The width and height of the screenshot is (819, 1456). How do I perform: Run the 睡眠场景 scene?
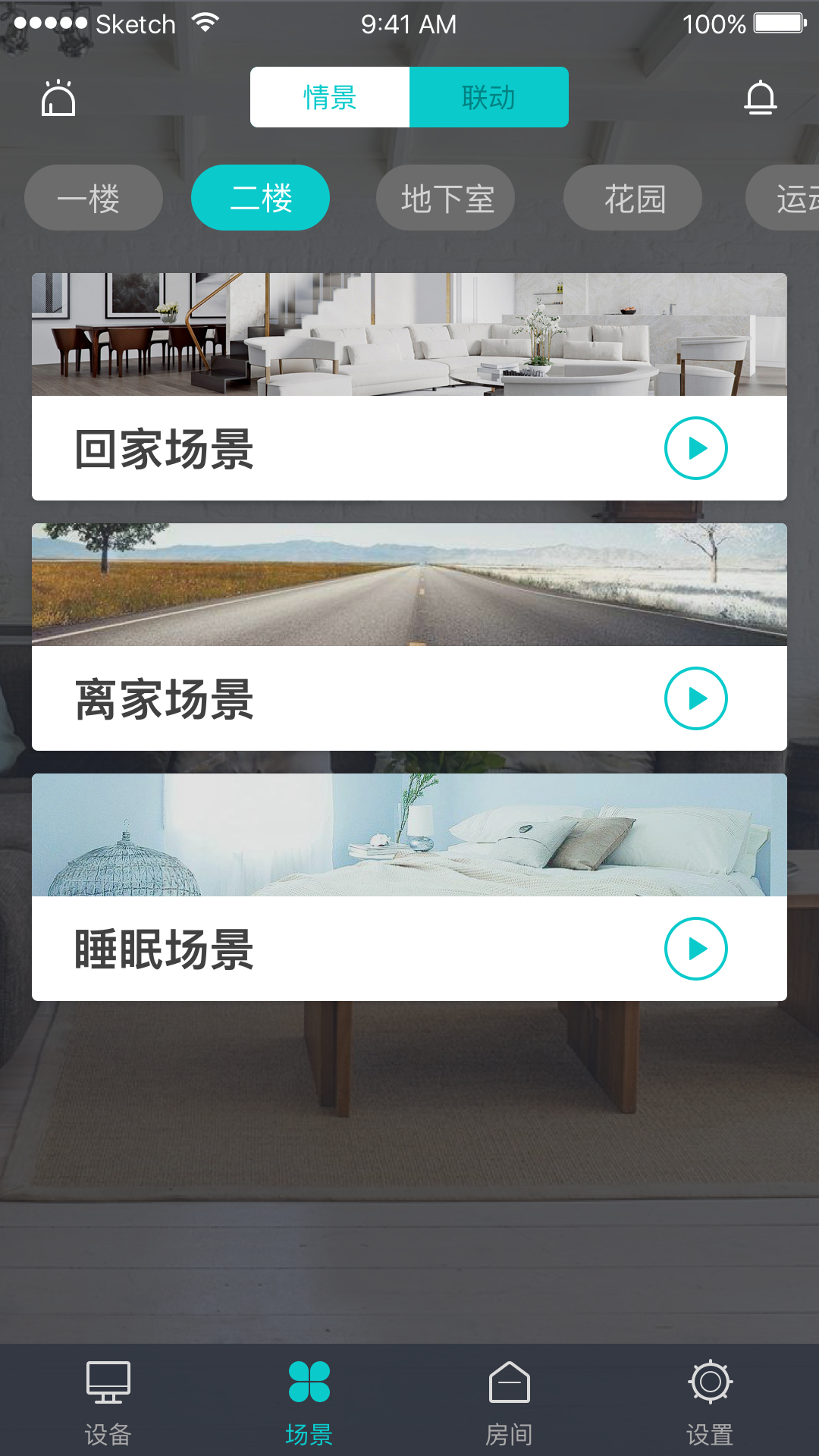[x=695, y=949]
